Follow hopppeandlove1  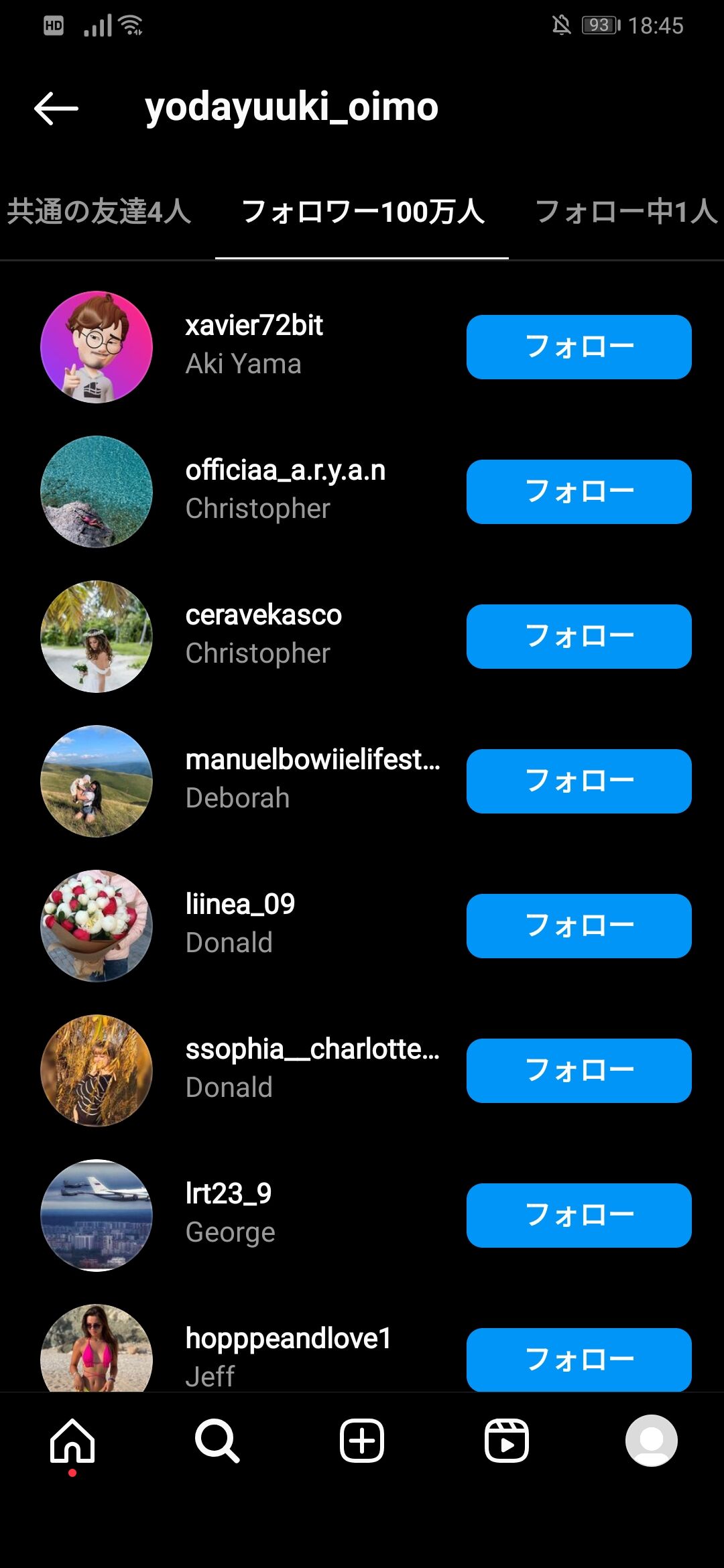[579, 1359]
